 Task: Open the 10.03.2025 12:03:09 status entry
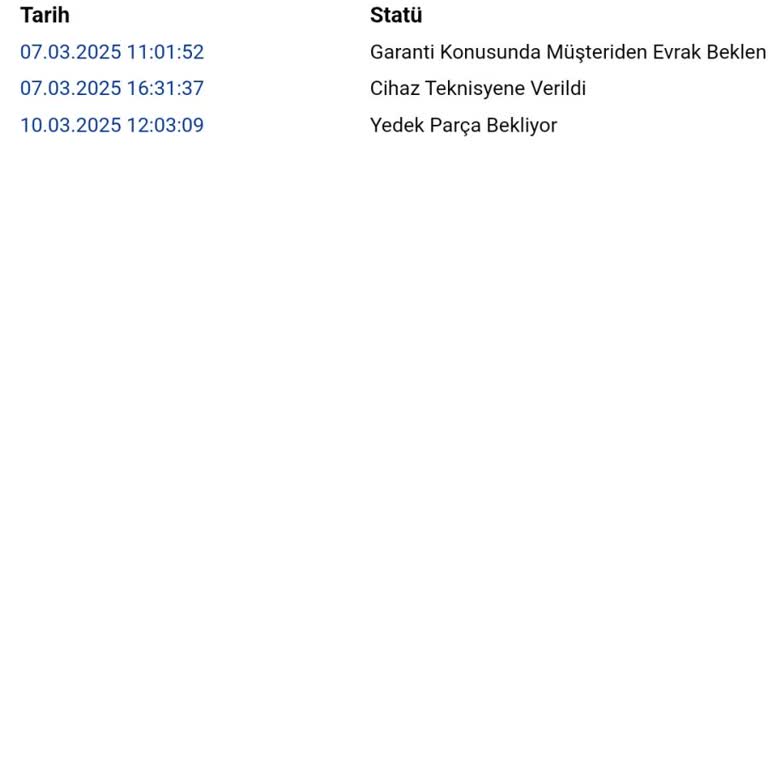tap(112, 126)
